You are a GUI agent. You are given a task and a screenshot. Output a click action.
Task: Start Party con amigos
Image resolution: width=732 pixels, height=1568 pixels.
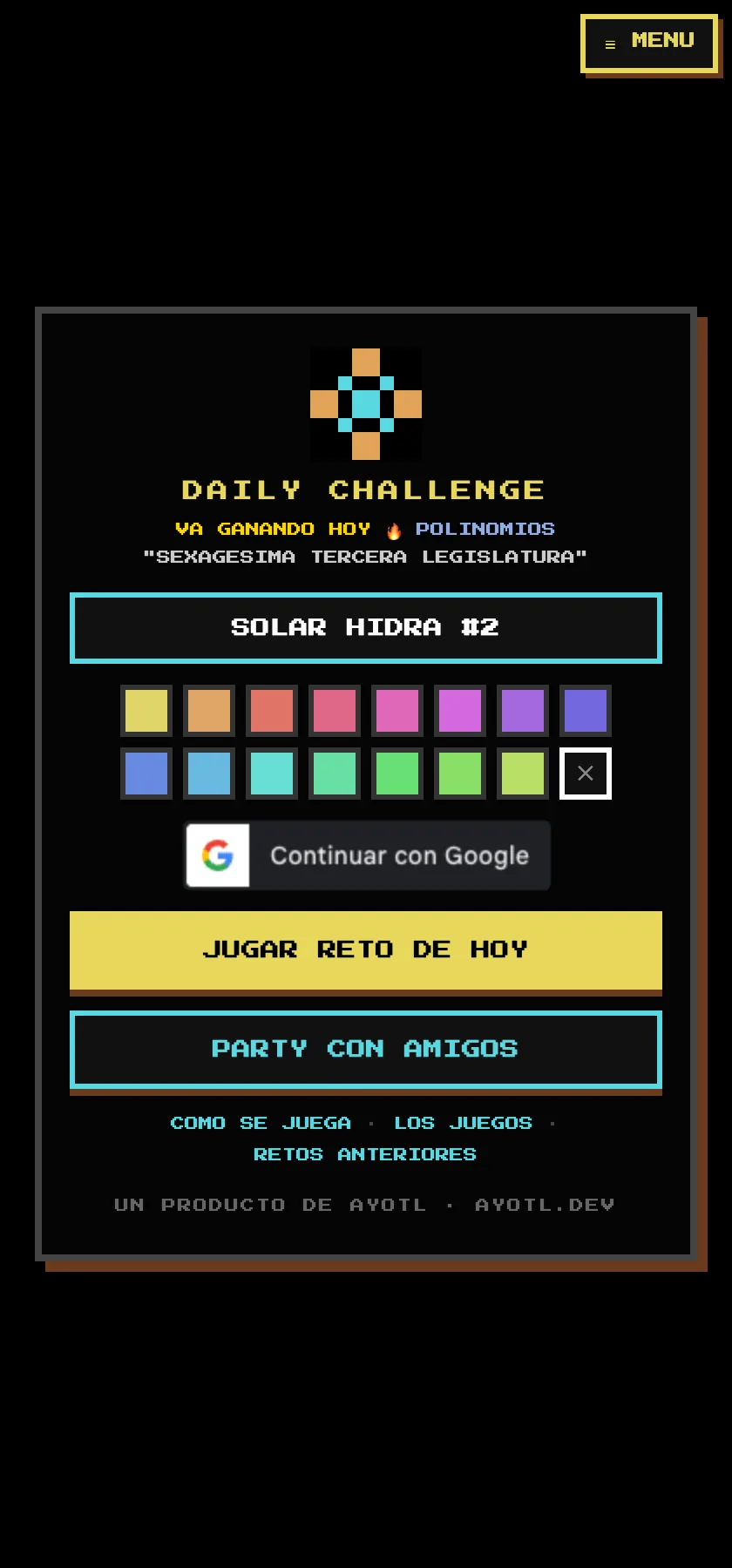point(366,1050)
